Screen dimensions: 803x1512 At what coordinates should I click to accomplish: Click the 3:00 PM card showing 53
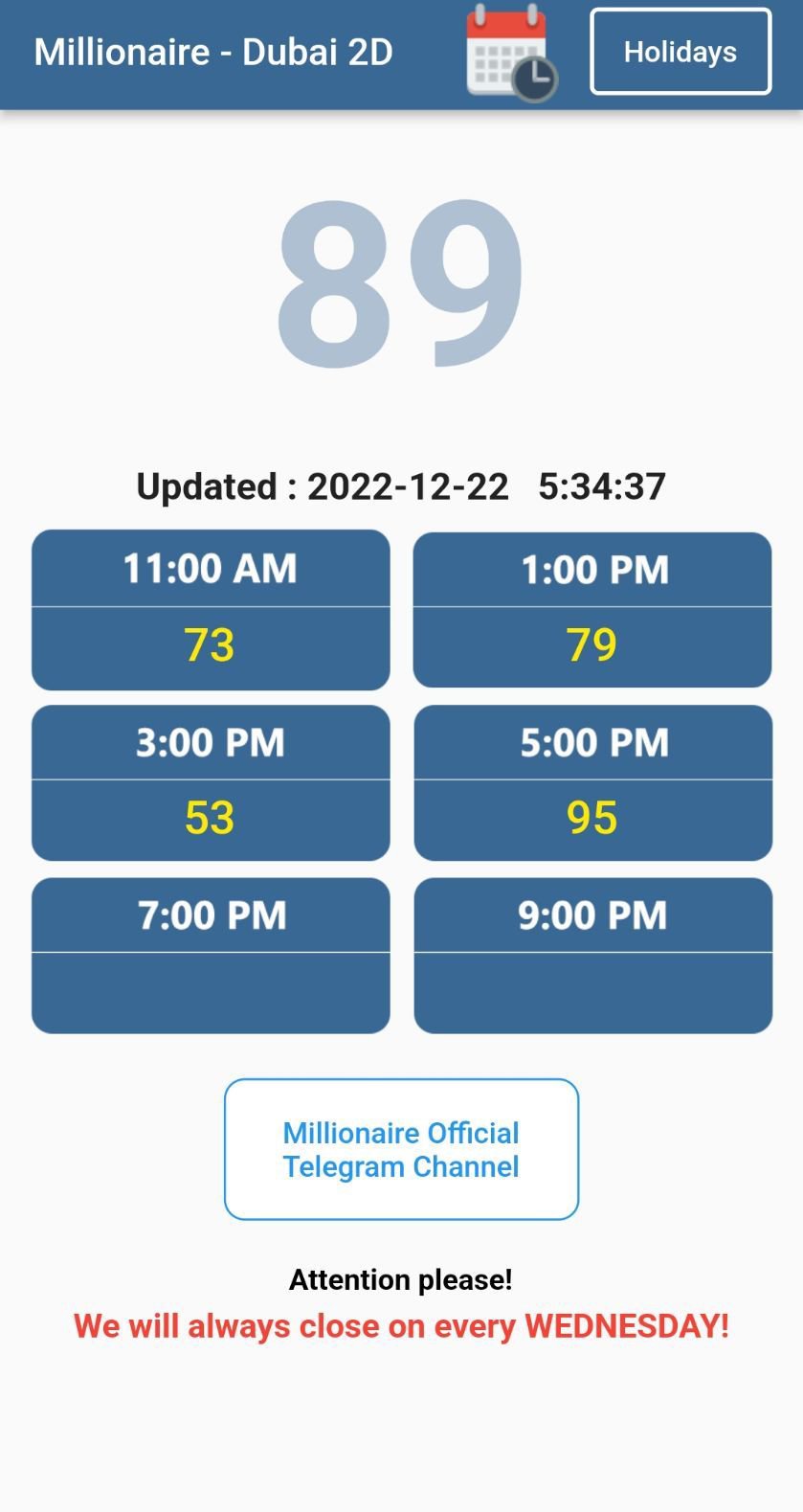tap(211, 781)
